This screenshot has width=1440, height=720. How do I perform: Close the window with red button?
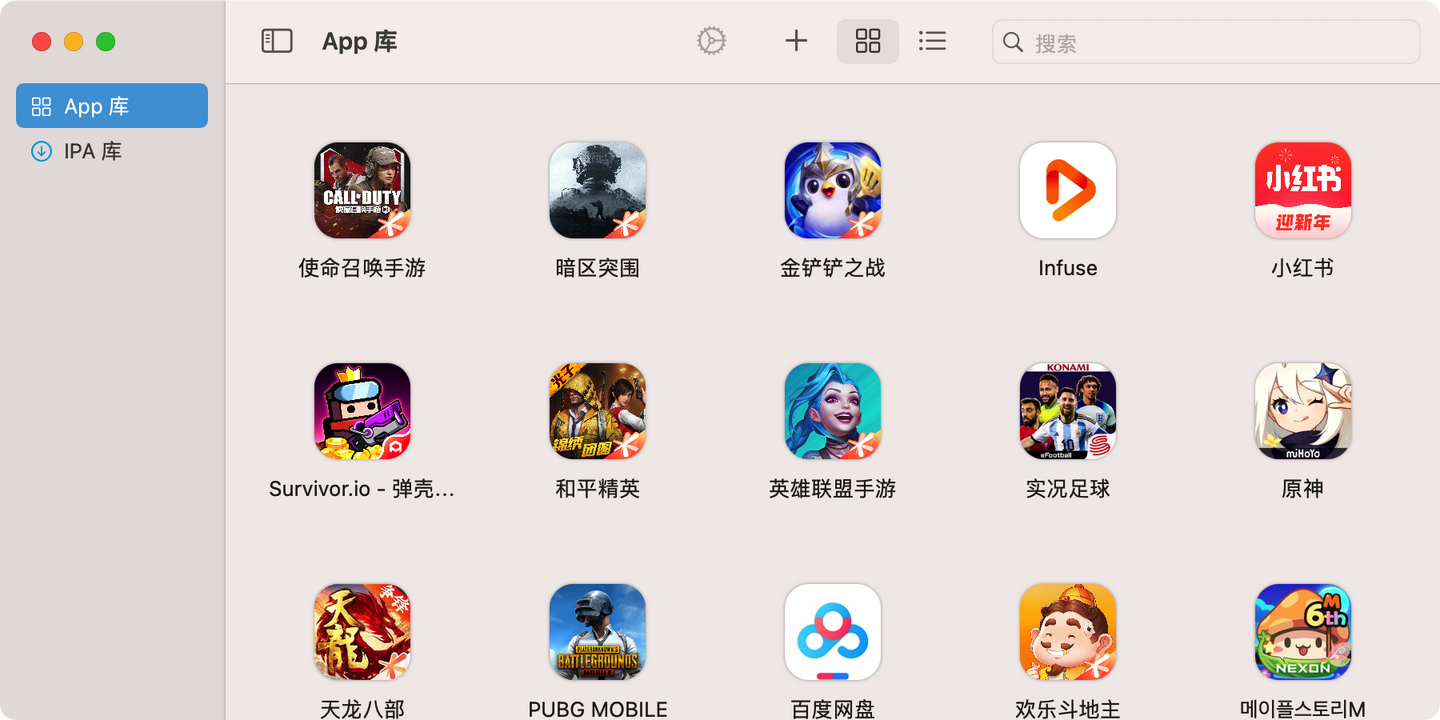[x=41, y=41]
